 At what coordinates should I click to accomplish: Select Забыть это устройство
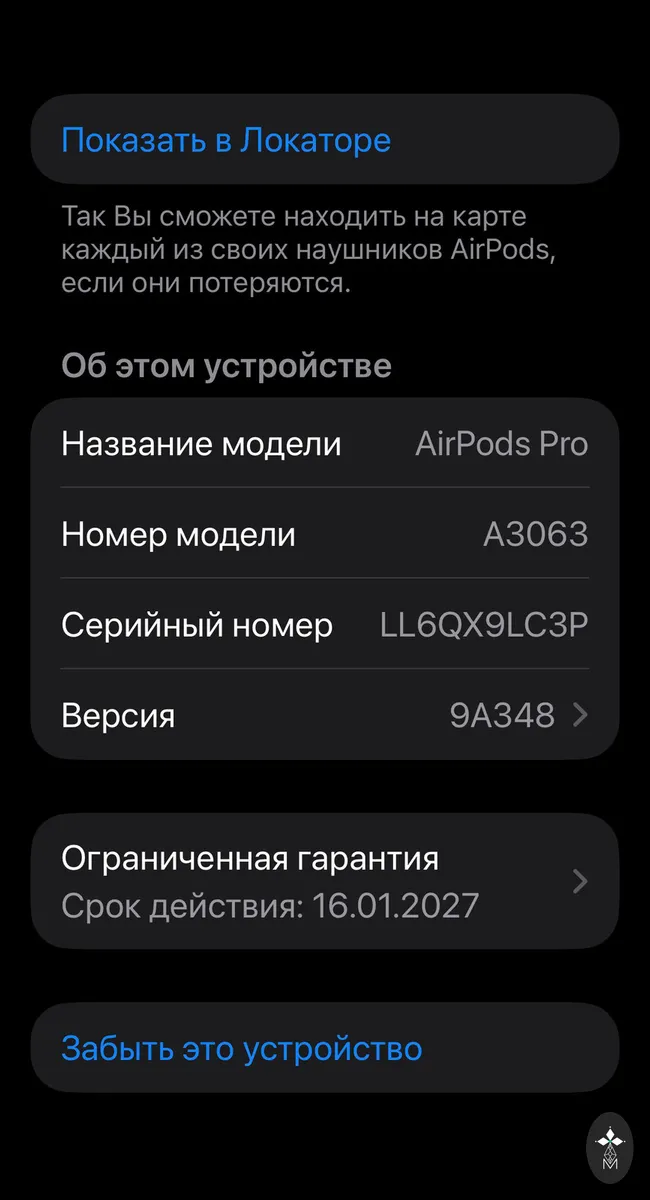coord(325,1048)
